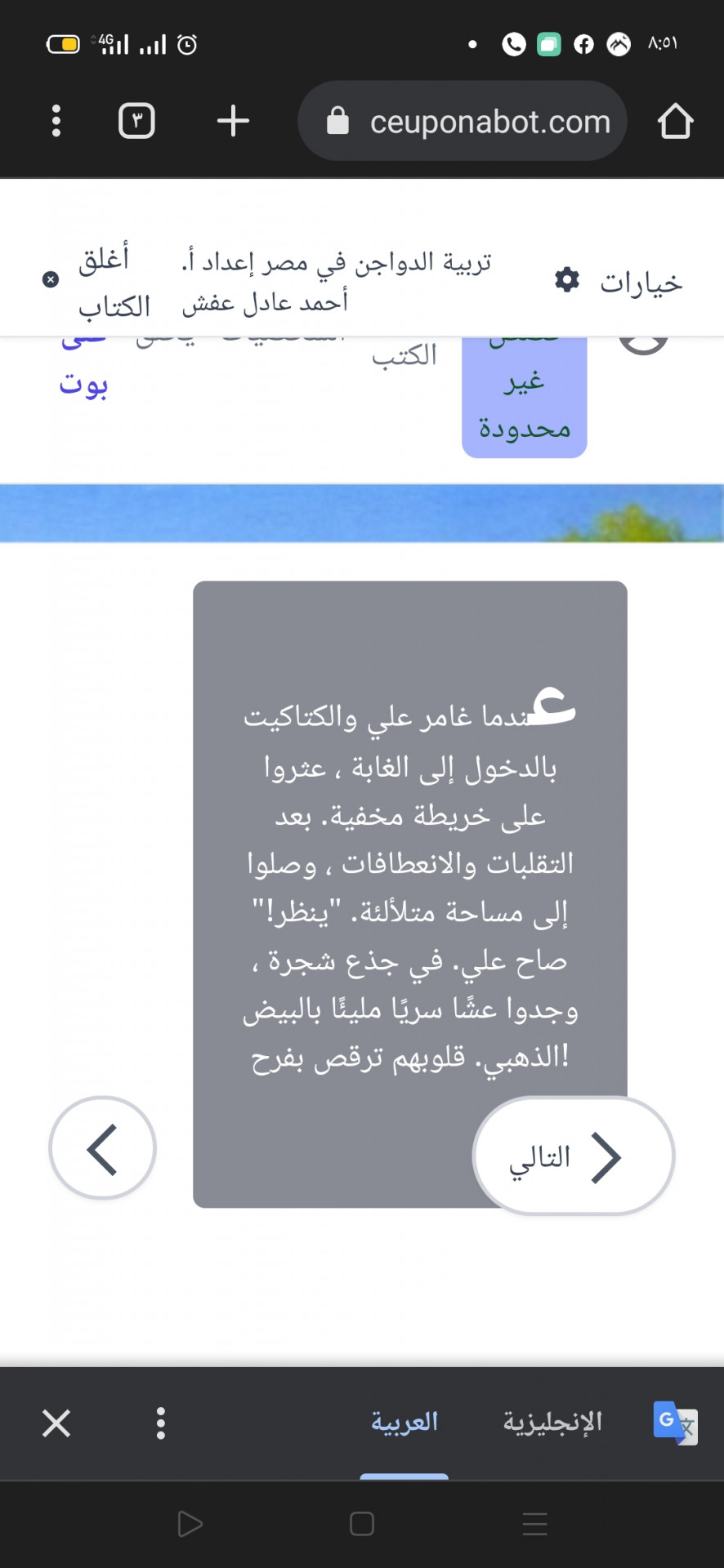Dismiss the translate bar
Screen dimensions: 724x1568
pyautogui.click(x=56, y=1423)
